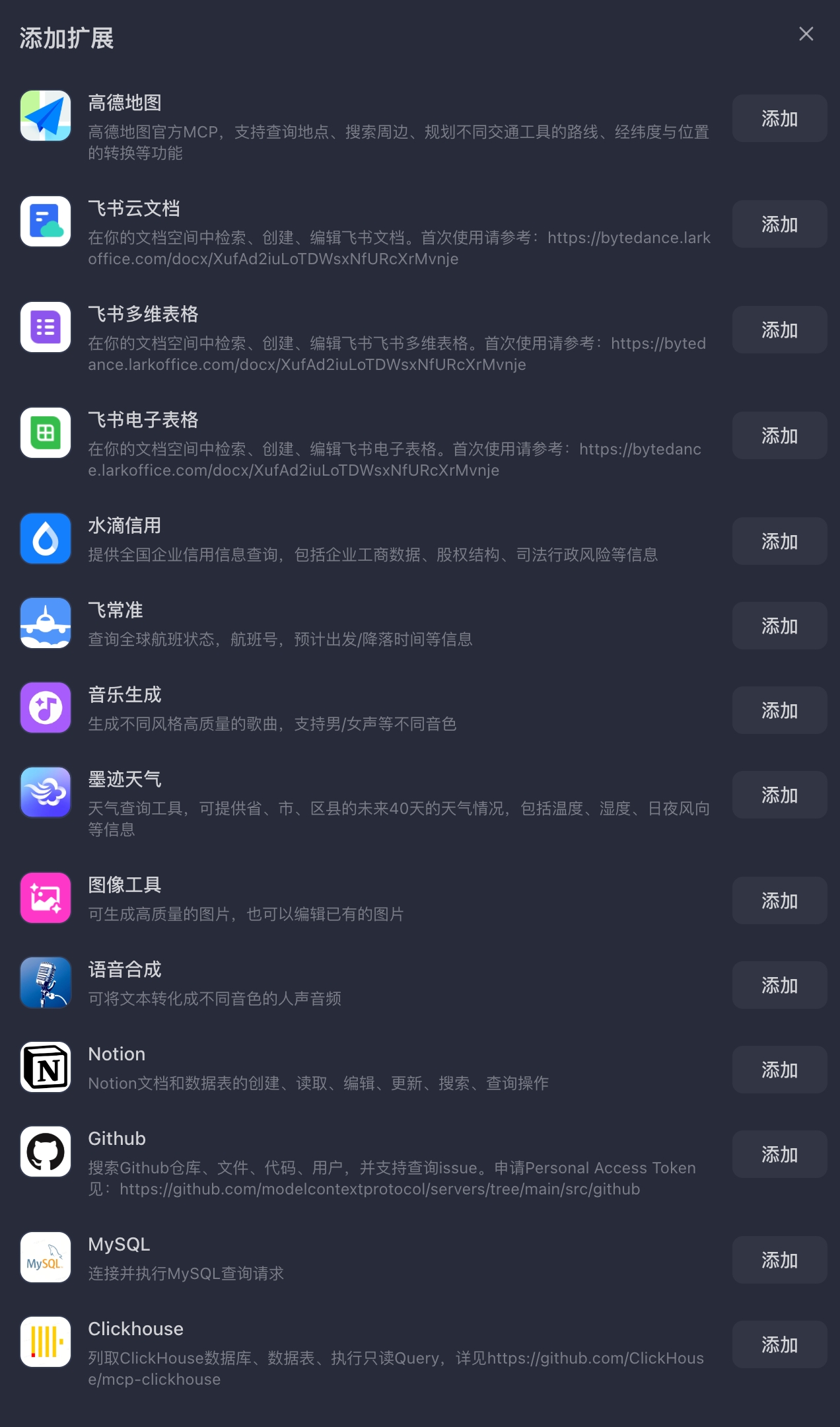Add the 飞常准 flight extension
This screenshot has height=1427, width=840.
779,626
